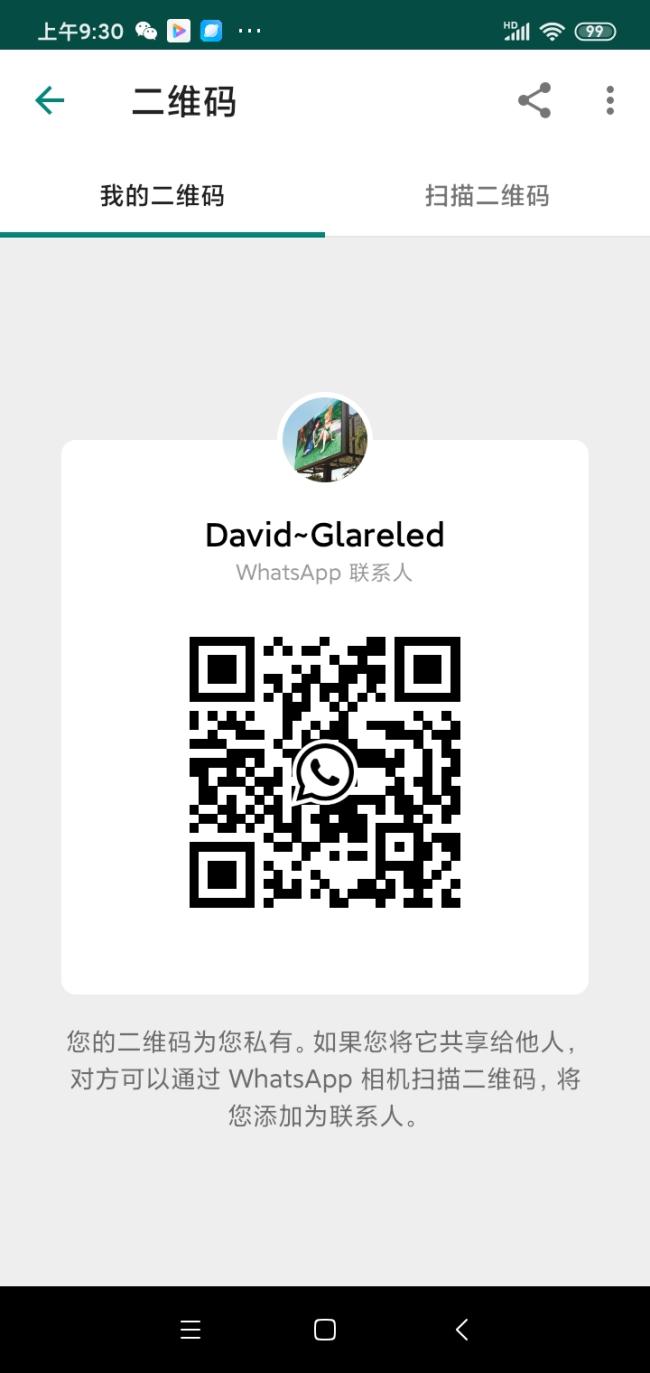Open the three-dot overflow menu
This screenshot has width=650, height=1373.
click(x=609, y=100)
